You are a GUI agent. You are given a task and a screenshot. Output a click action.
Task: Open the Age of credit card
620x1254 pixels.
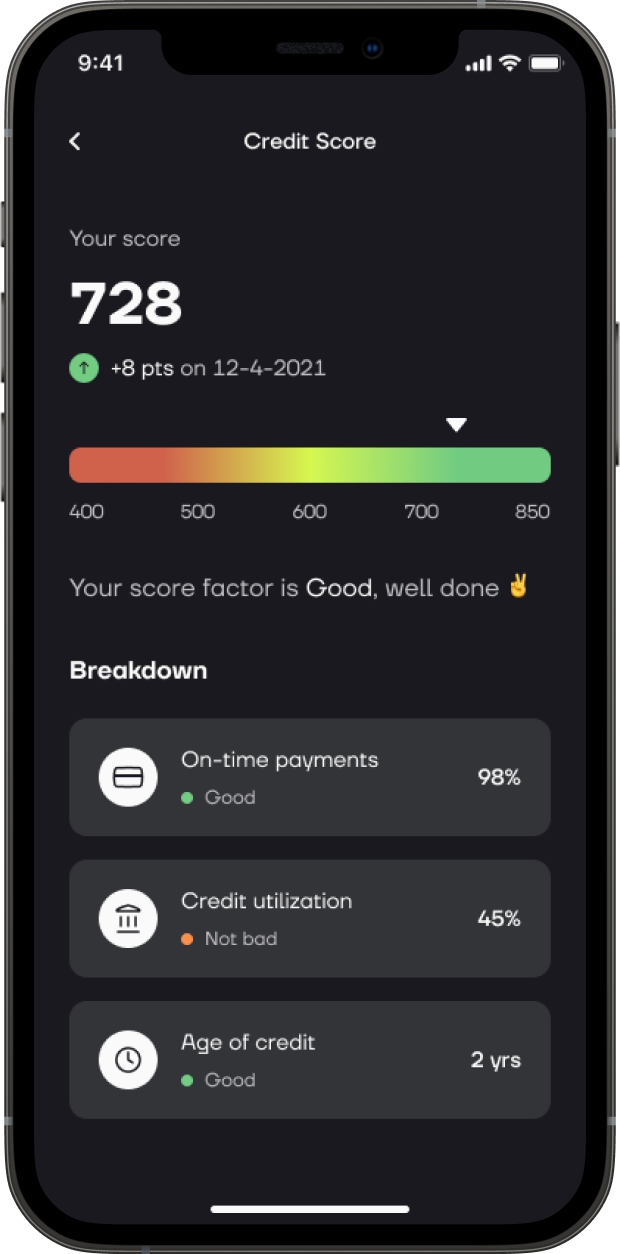coord(310,1060)
